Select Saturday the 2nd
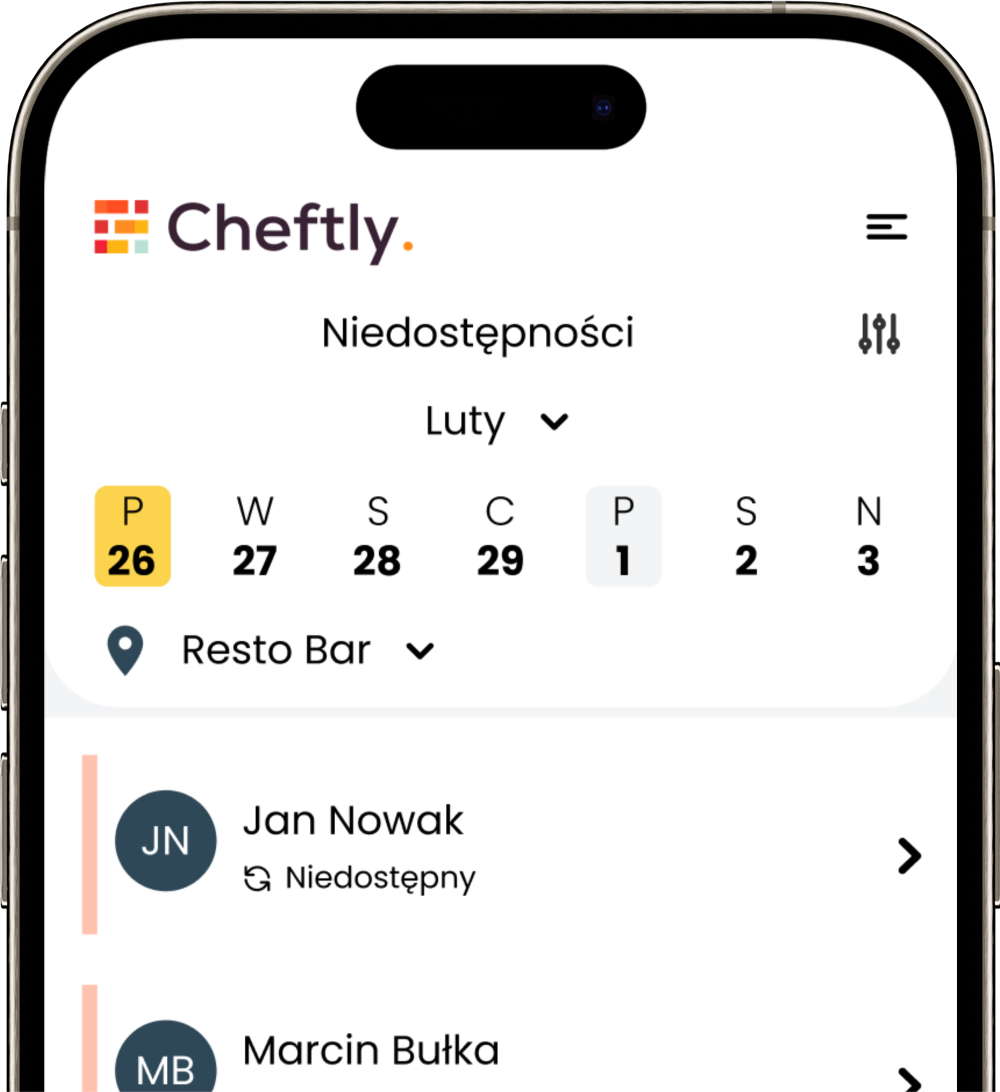 [746, 536]
